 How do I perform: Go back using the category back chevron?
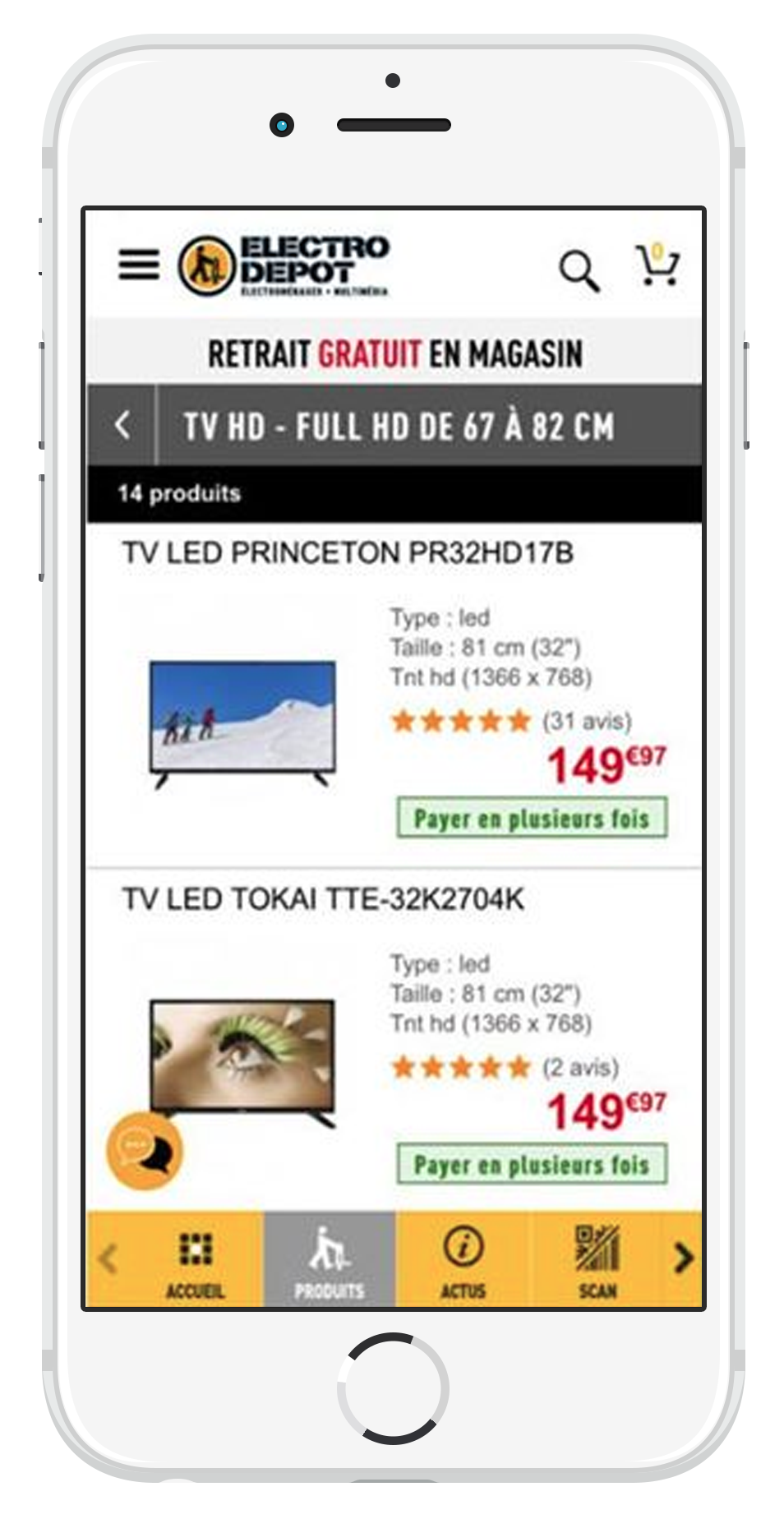(125, 425)
